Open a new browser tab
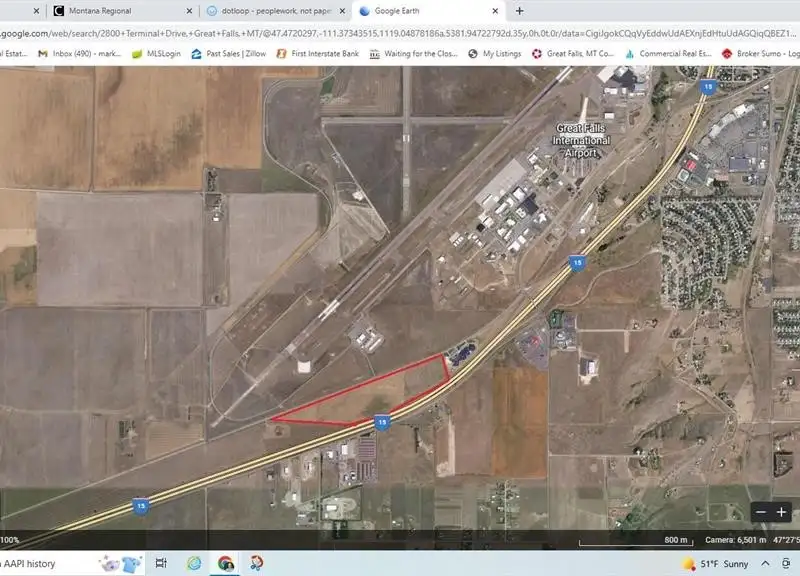The height and width of the screenshot is (576, 800). coord(519,11)
